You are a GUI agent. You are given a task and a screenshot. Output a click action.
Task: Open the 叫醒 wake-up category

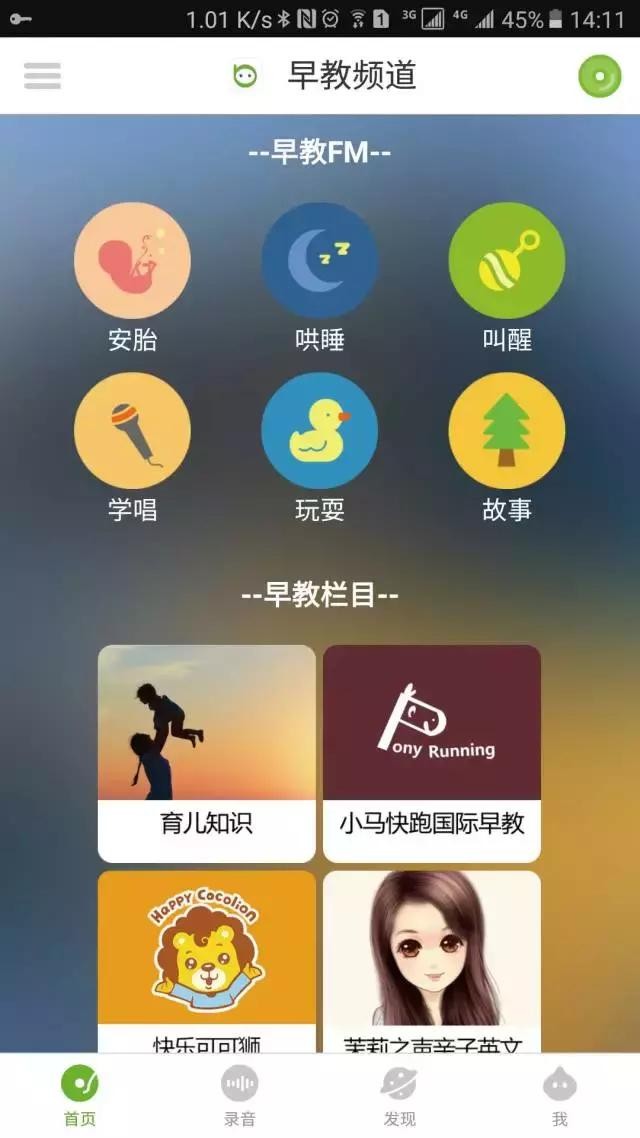(x=507, y=261)
